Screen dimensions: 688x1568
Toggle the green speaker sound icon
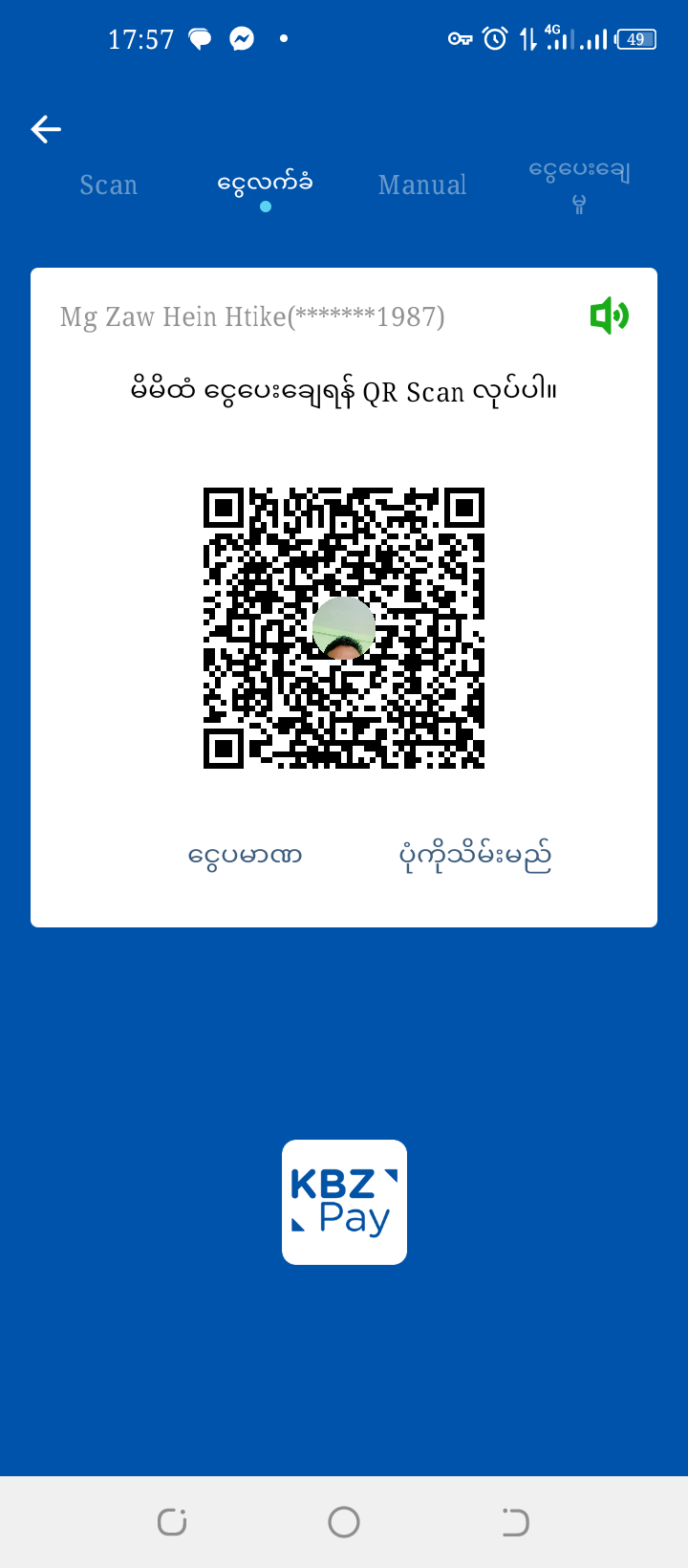[x=609, y=316]
